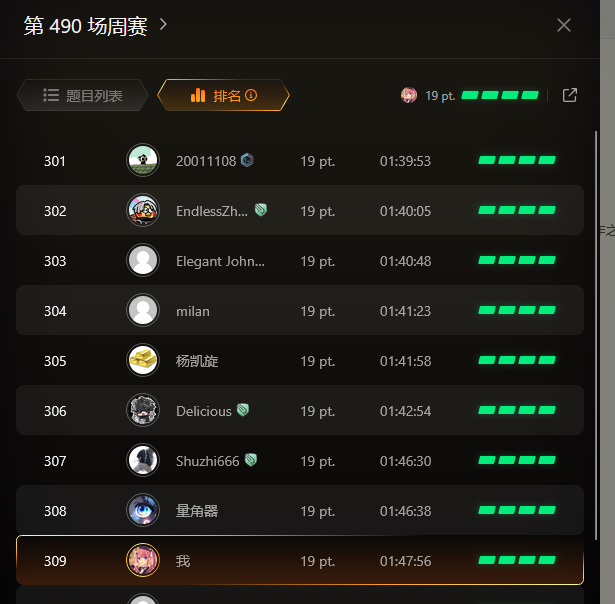This screenshot has width=615, height=604.
Task: View Delicious at rank 306
Action: (x=300, y=411)
